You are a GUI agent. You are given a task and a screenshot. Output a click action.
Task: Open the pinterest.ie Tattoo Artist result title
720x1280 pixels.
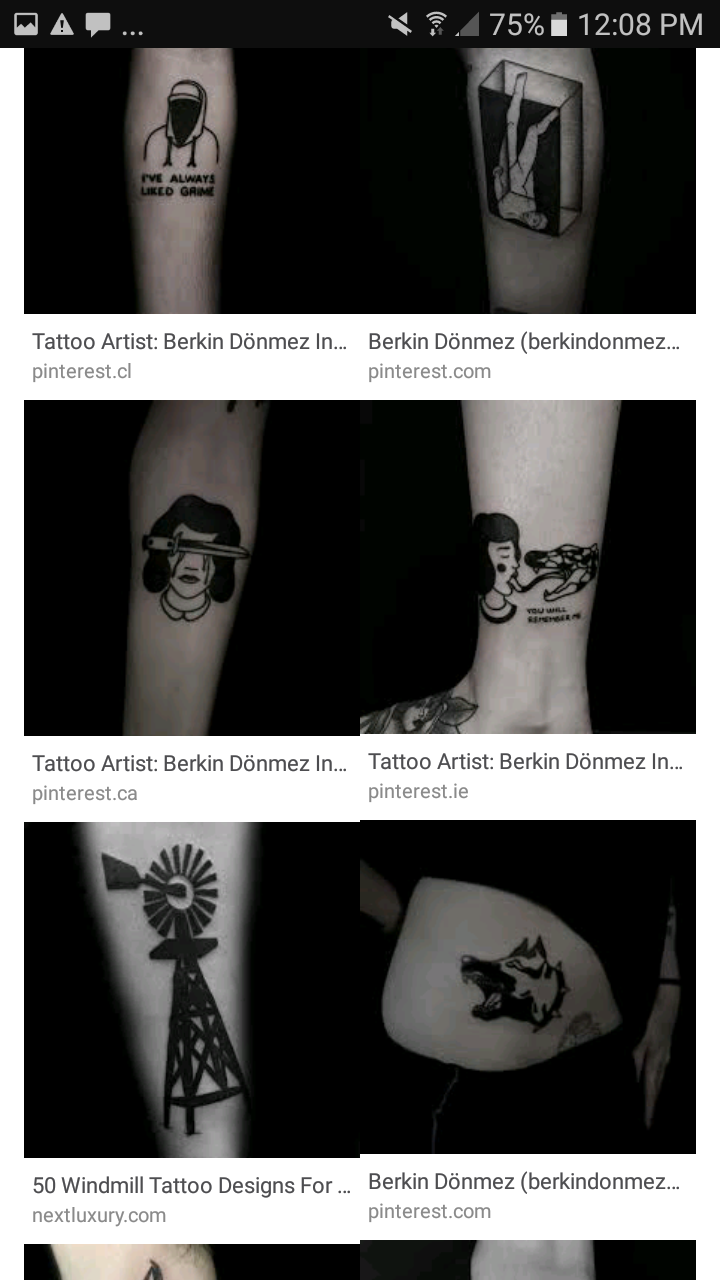pyautogui.click(x=525, y=762)
